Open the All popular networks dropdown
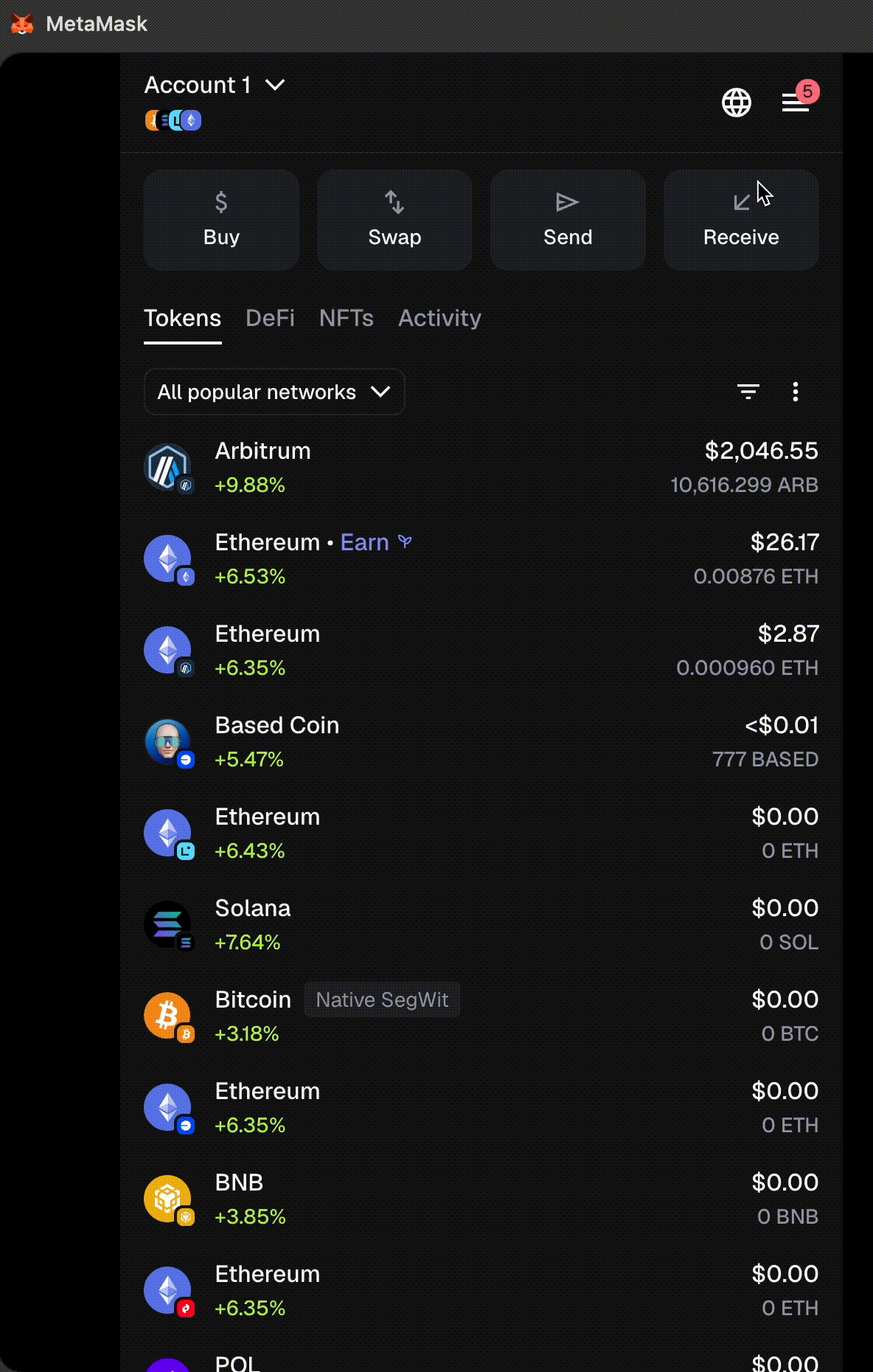873x1372 pixels. click(274, 392)
